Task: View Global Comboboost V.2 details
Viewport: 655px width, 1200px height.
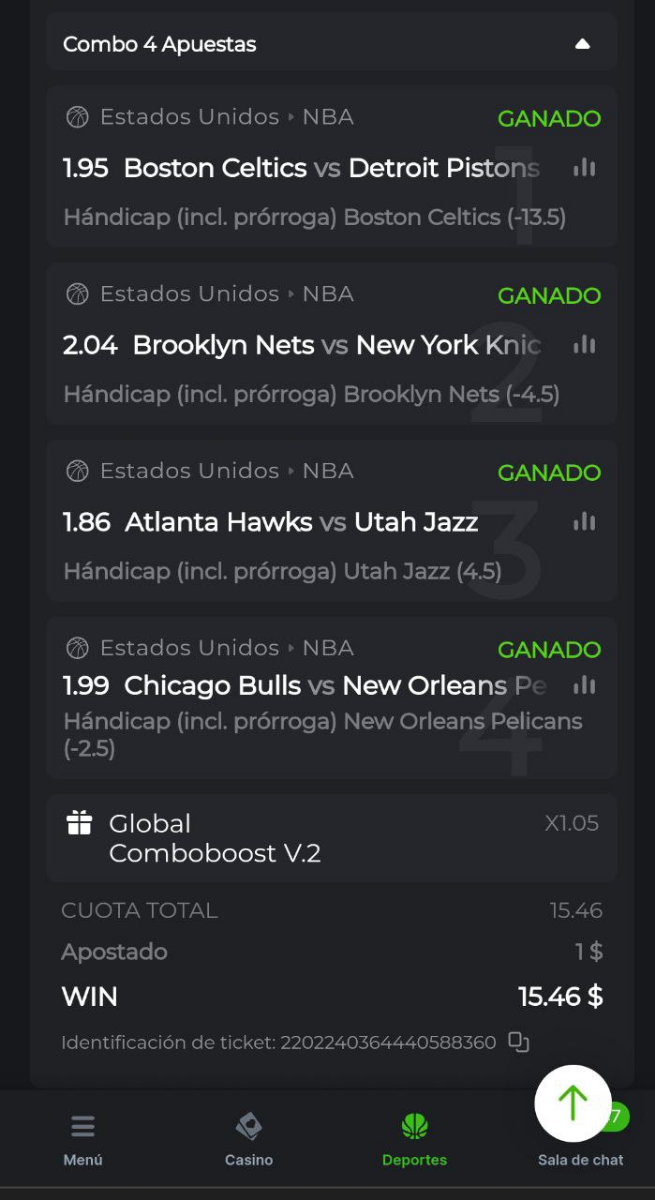Action: pyautogui.click(x=214, y=838)
